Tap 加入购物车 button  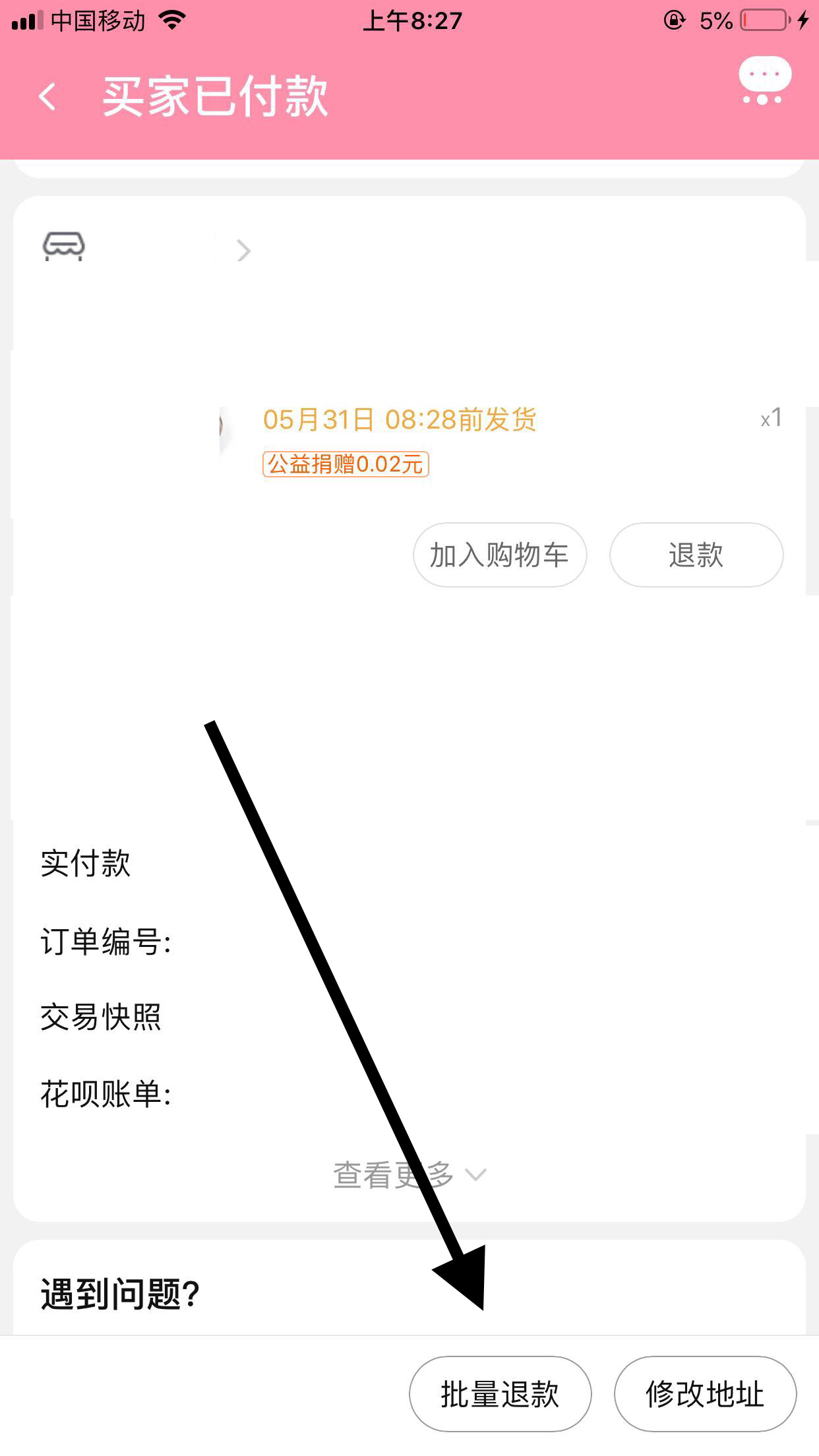point(499,555)
